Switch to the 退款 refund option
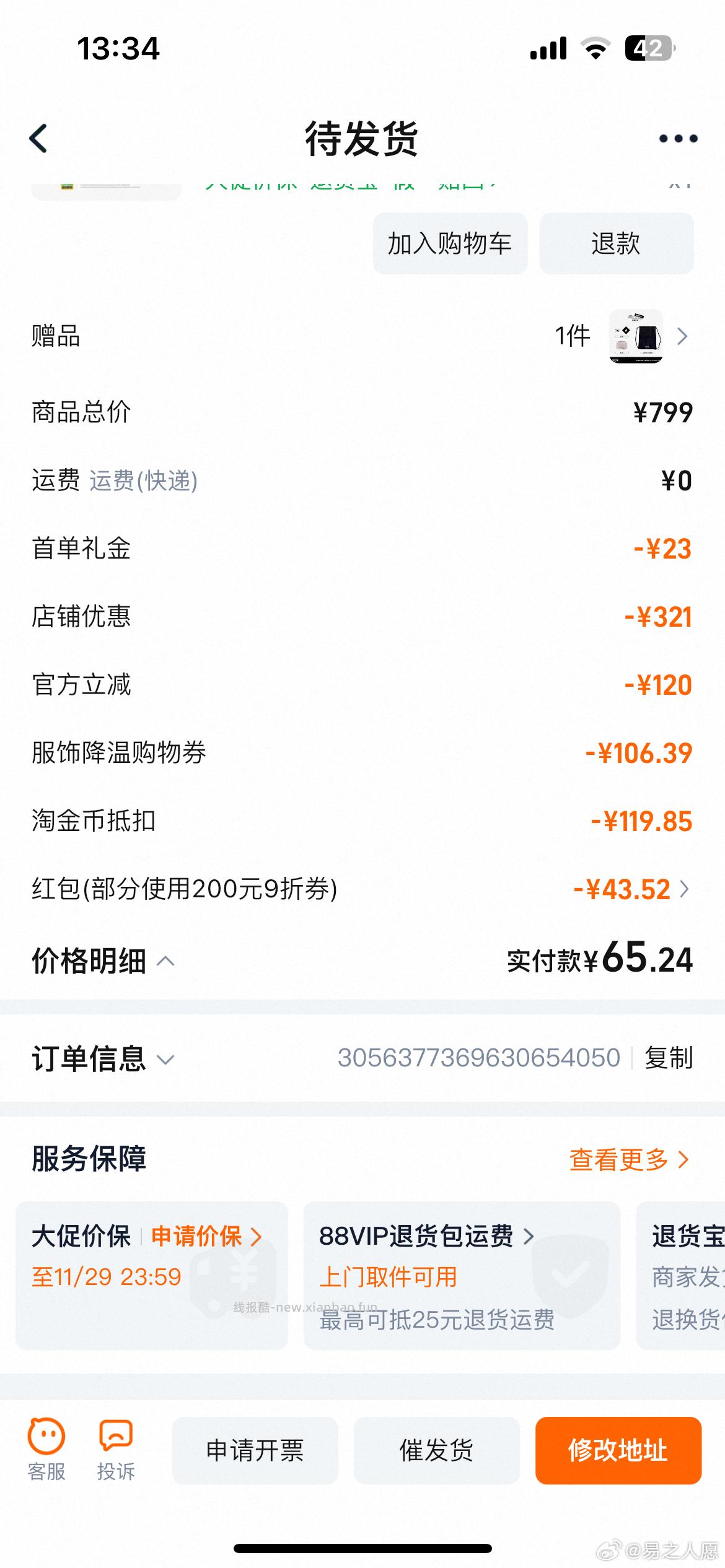 [617, 244]
